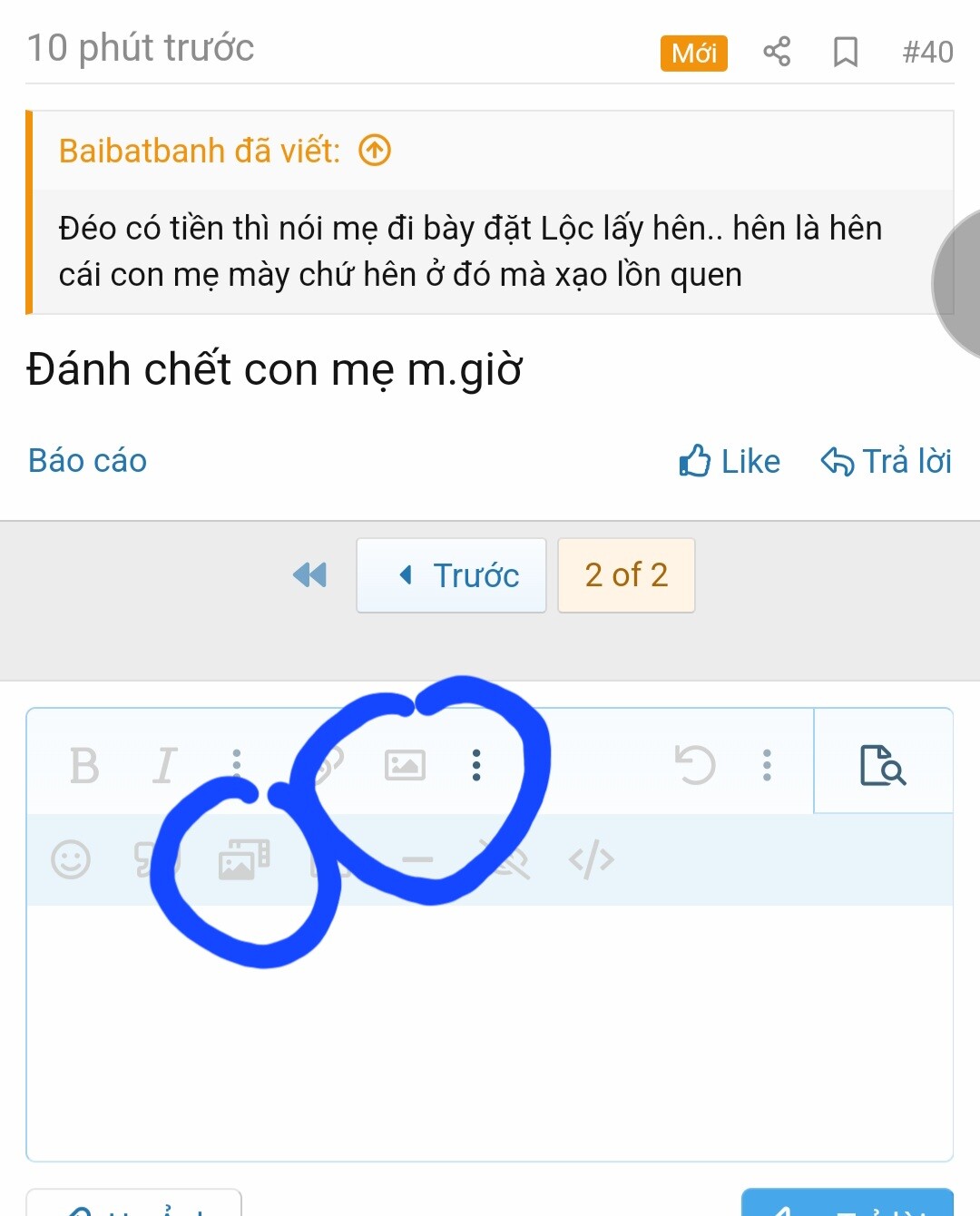Viewport: 980px width, 1216px height.
Task: Open the 2 of 2 page selector
Action: pos(626,575)
